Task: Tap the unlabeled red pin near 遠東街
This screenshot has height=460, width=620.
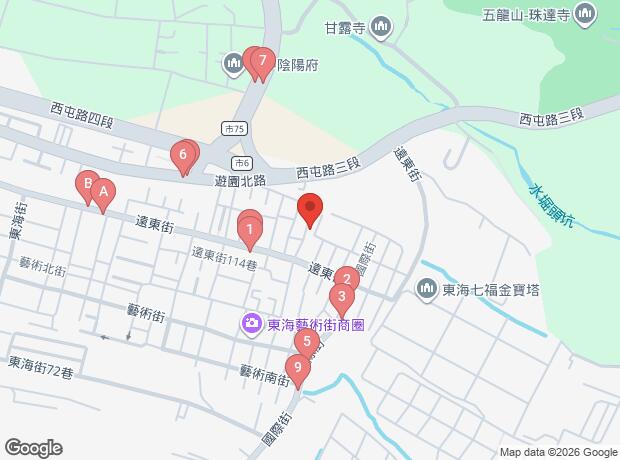Action: pyautogui.click(x=310, y=210)
